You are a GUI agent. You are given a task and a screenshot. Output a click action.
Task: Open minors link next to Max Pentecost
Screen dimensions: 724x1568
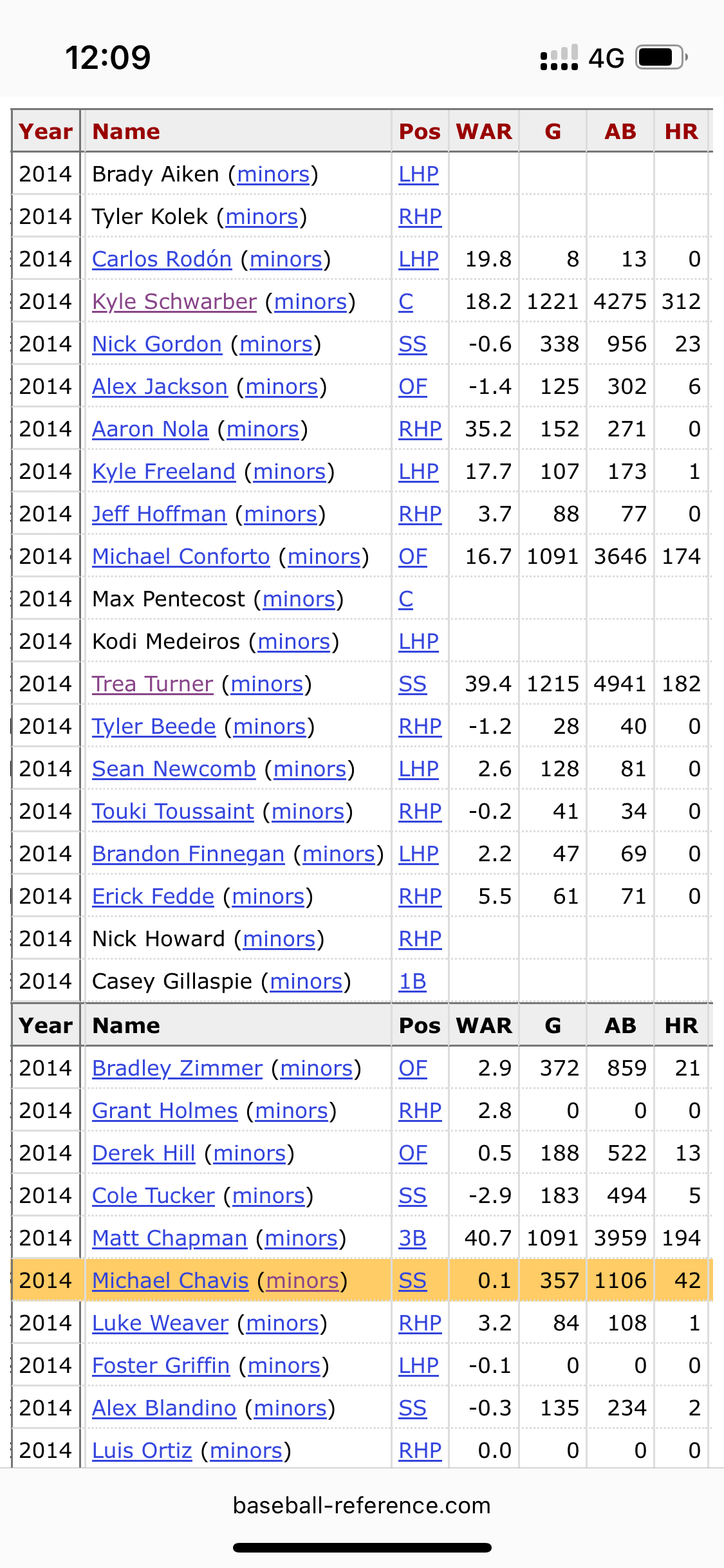coord(299,599)
